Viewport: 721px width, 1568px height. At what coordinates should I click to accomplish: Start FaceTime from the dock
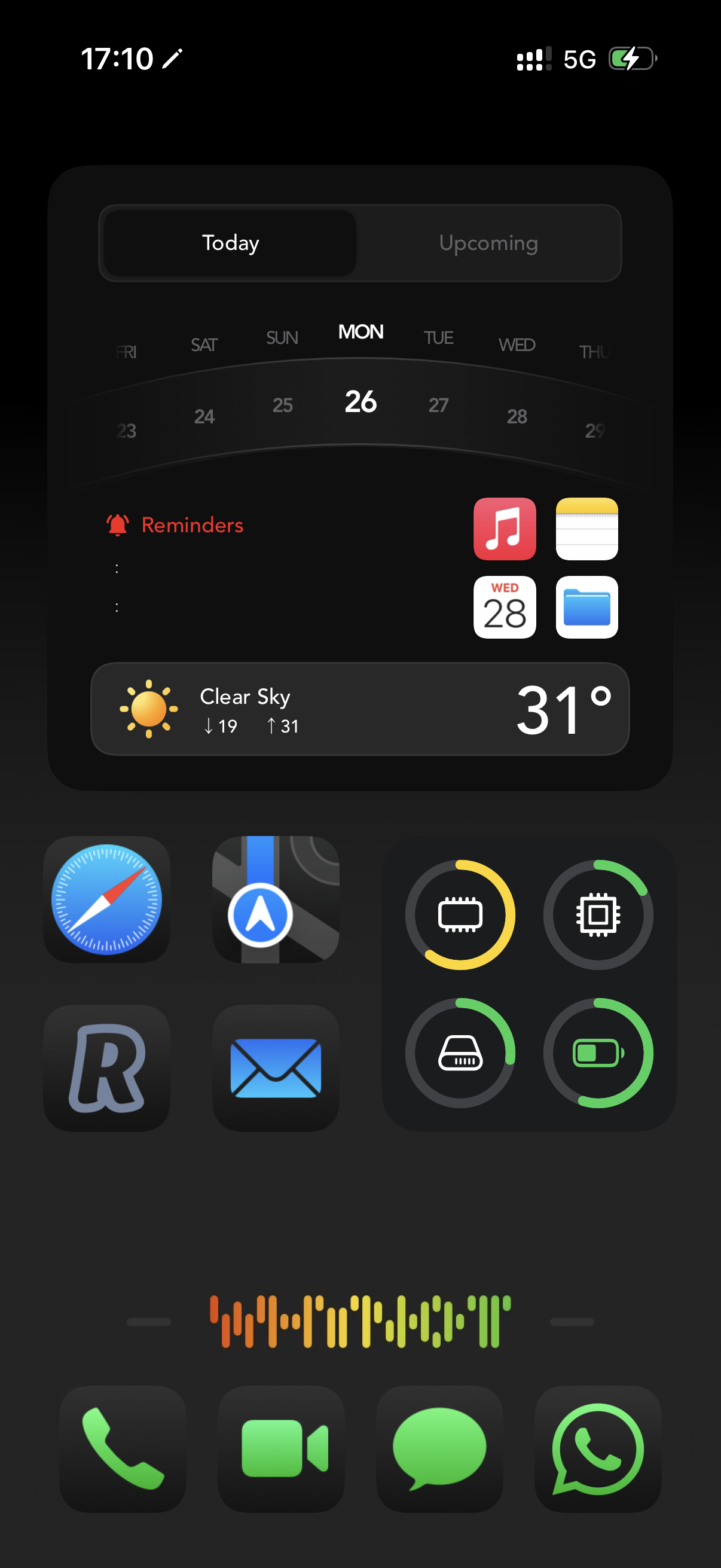coord(281,1448)
